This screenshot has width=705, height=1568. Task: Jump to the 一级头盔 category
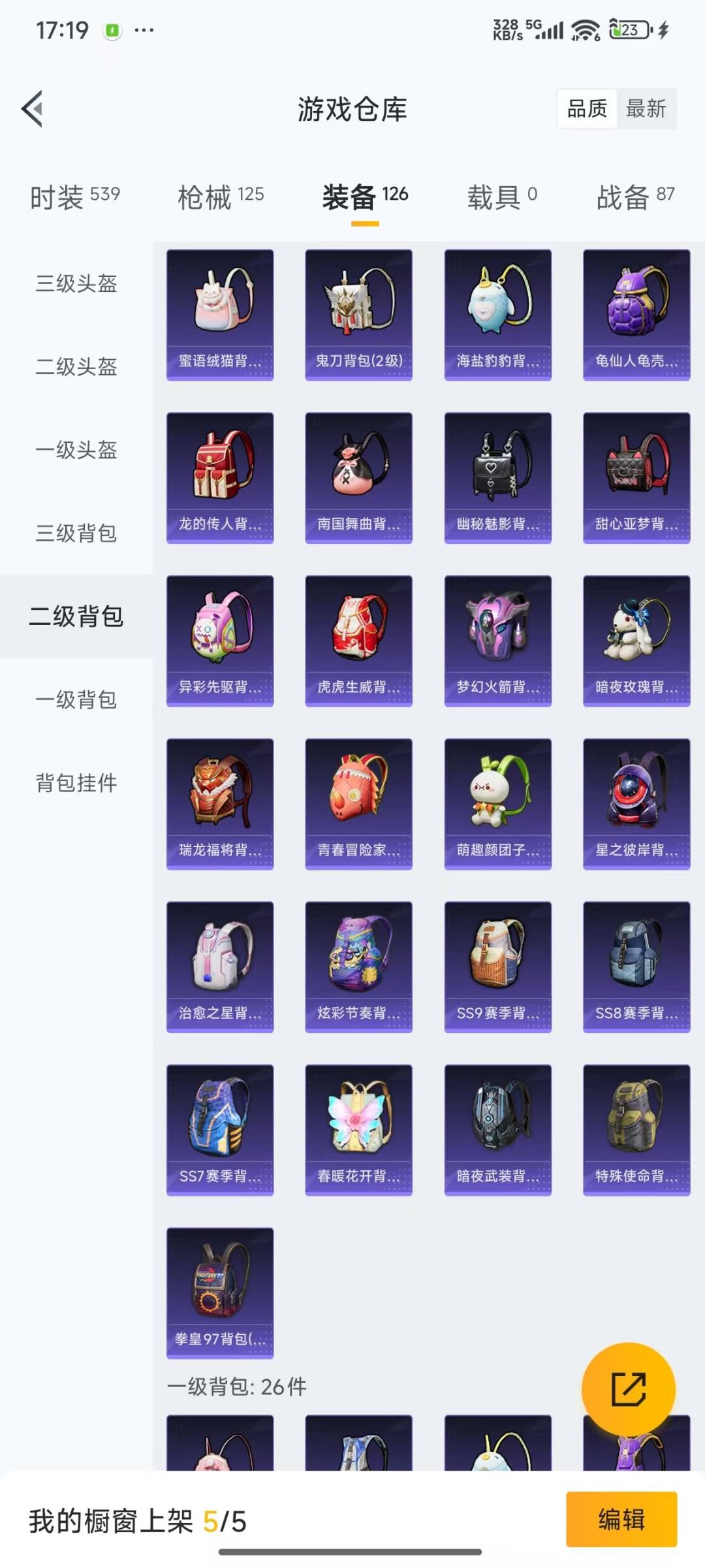76,450
